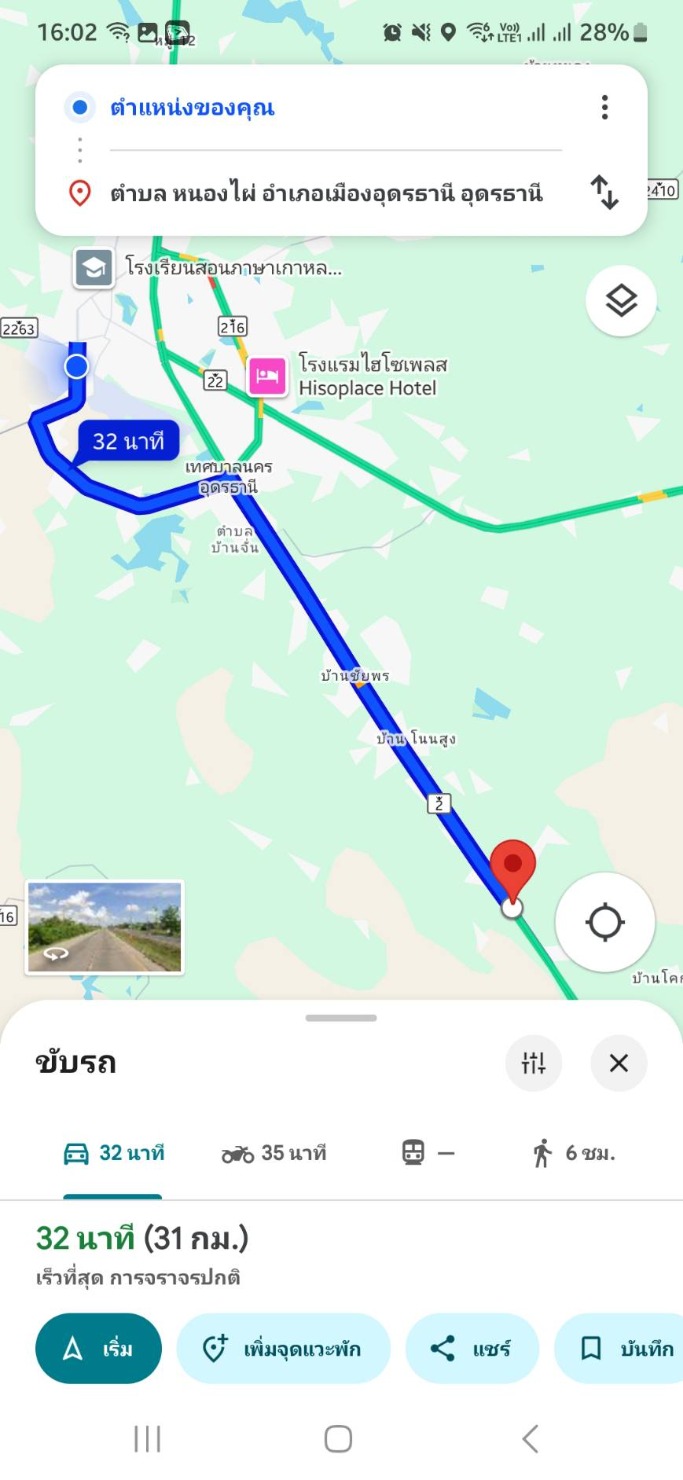The width and height of the screenshot is (683, 1480).
Task: Open recent apps from navigation bar
Action: click(x=147, y=1439)
